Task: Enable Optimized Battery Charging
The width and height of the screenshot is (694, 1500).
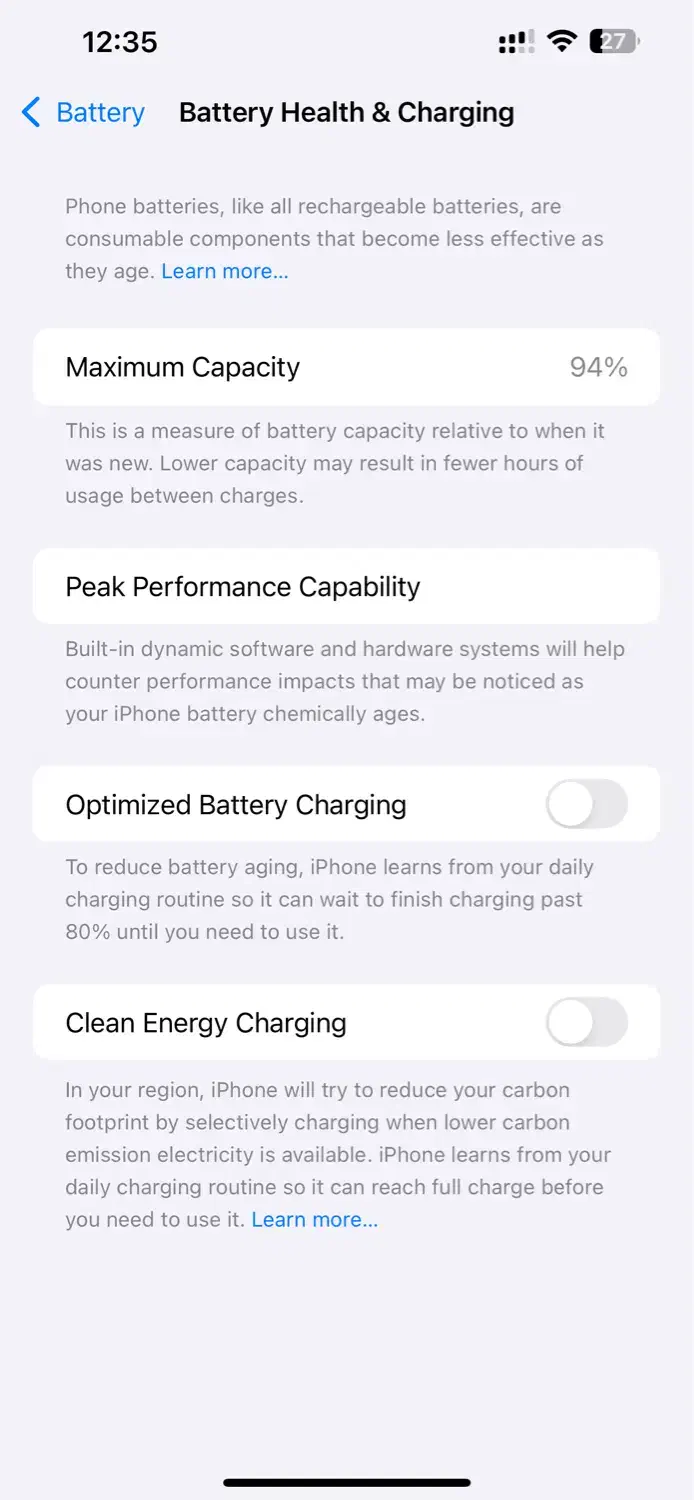Action: click(586, 805)
